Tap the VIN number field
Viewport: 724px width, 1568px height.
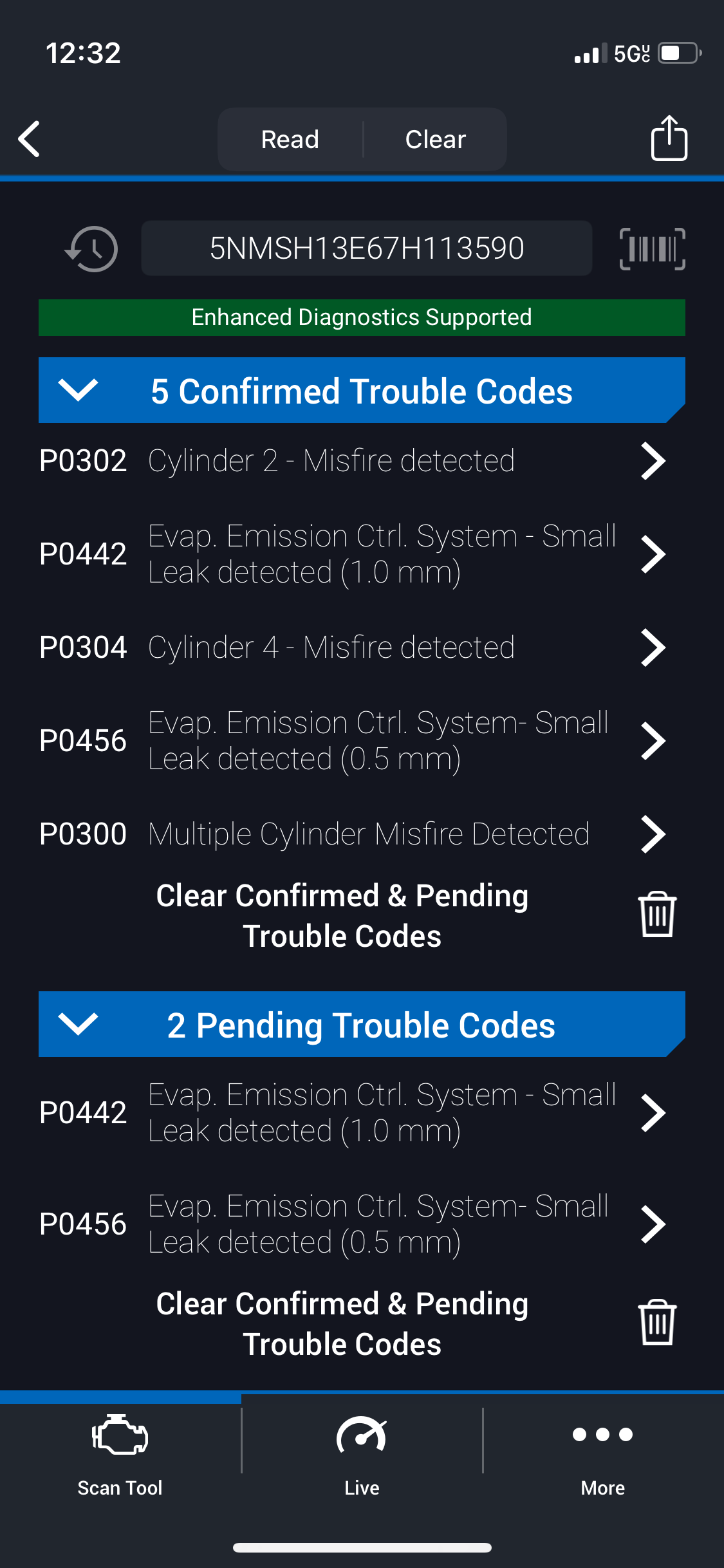pyautogui.click(x=367, y=248)
